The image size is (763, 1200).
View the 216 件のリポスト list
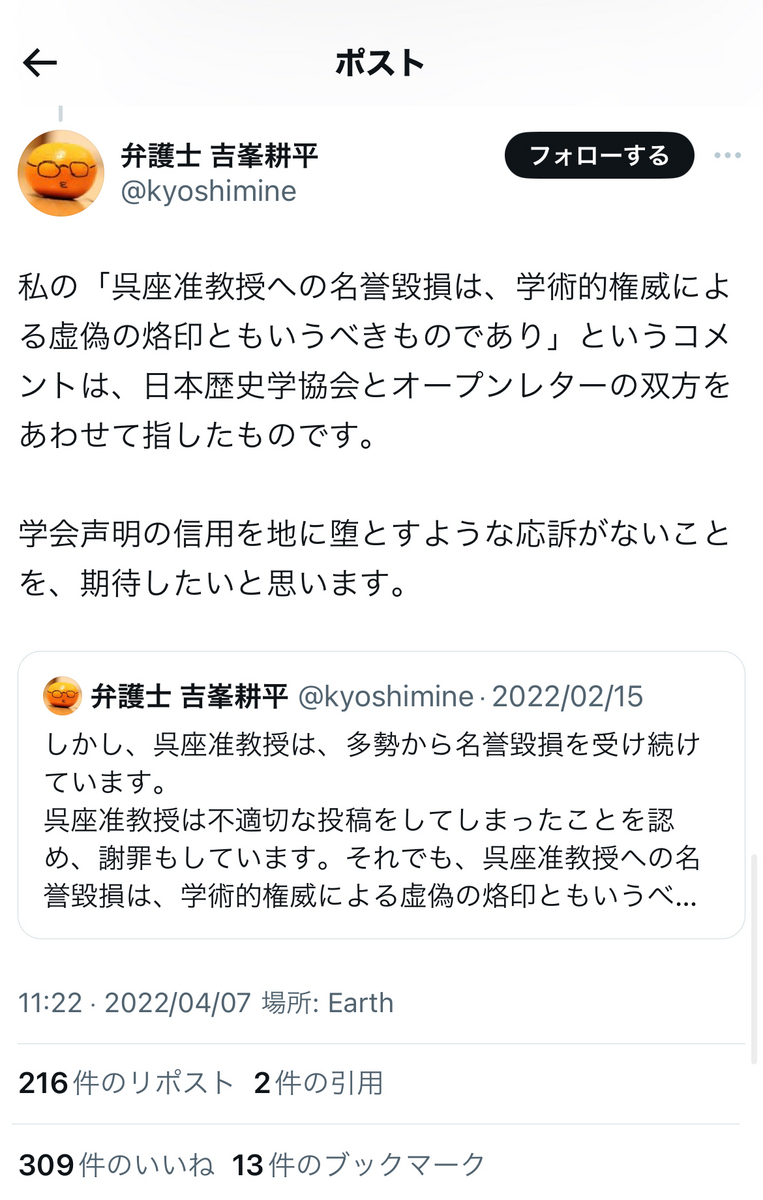[x=125, y=1083]
